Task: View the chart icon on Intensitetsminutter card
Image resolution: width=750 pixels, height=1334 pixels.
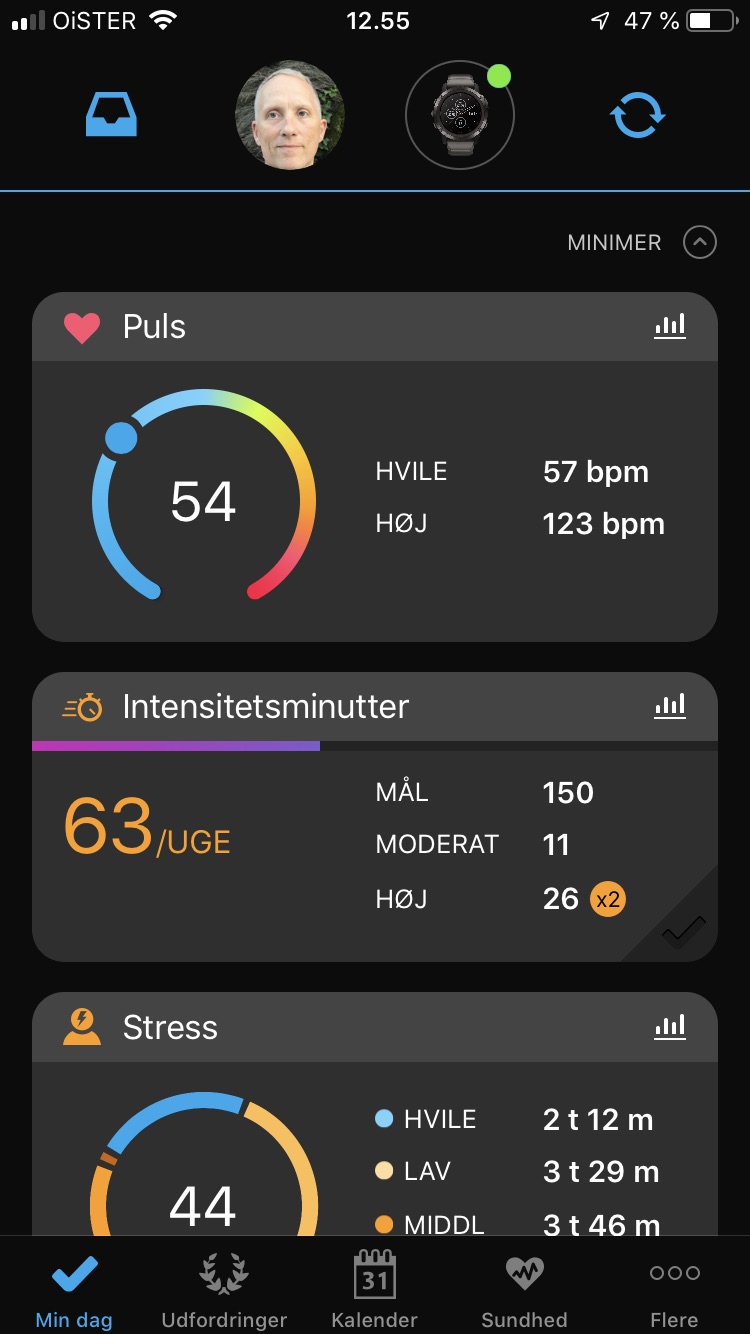Action: pos(670,706)
